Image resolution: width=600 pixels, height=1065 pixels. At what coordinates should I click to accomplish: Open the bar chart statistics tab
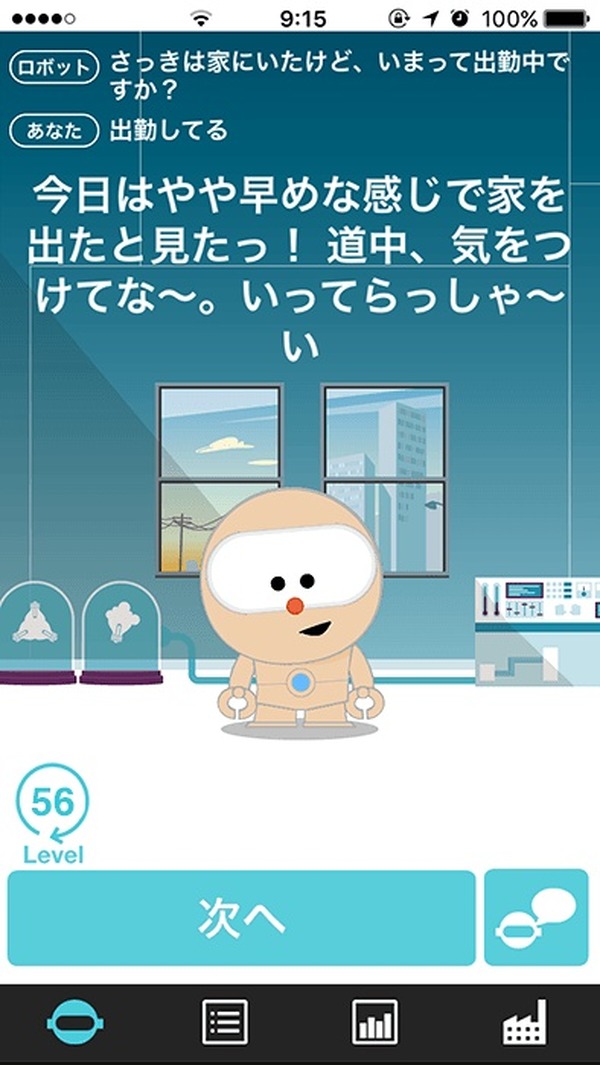pyautogui.click(x=375, y=1022)
